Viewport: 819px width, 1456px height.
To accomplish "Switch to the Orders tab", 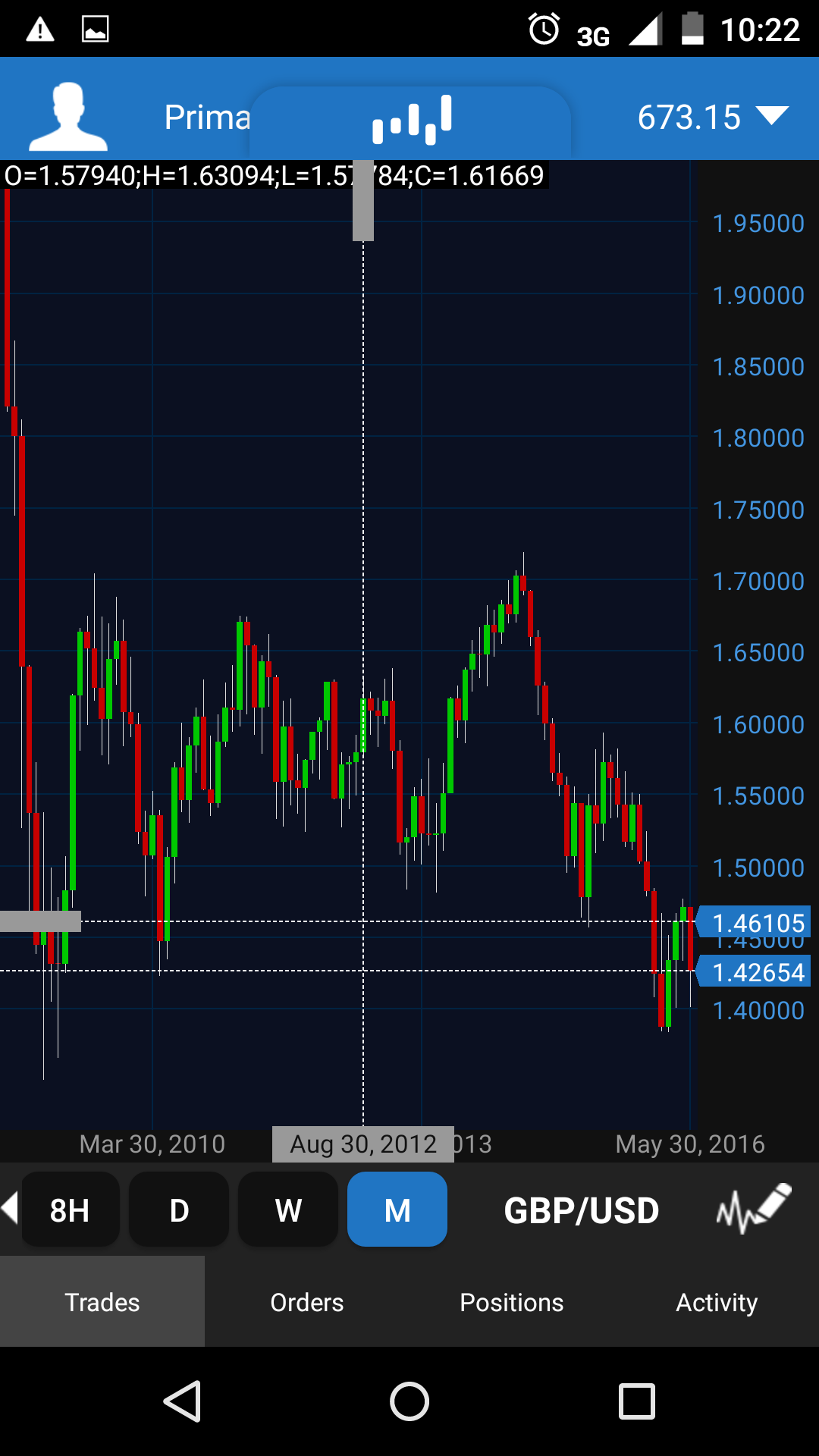I will tap(307, 1302).
